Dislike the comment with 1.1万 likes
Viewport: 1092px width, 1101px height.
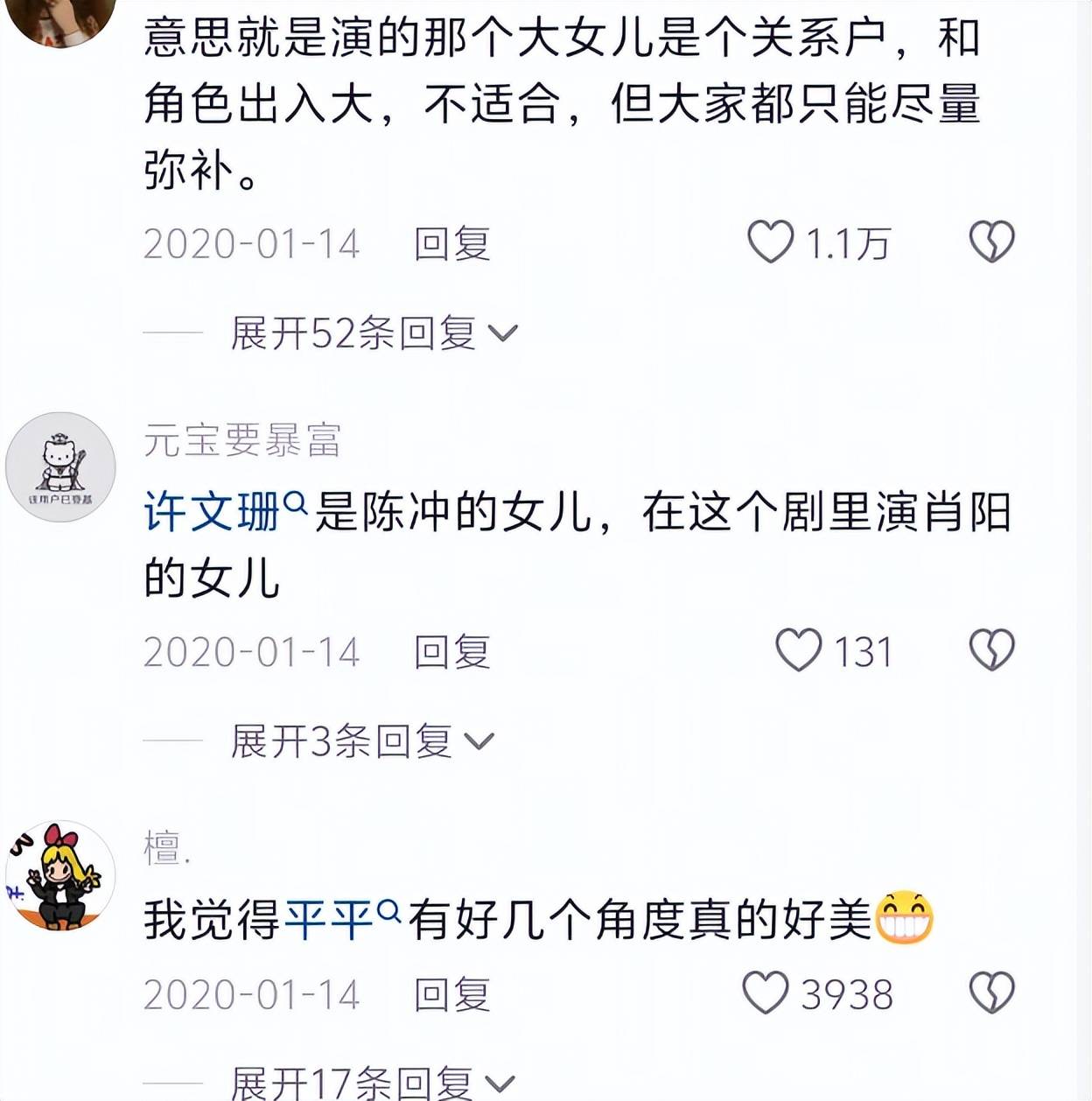991,242
